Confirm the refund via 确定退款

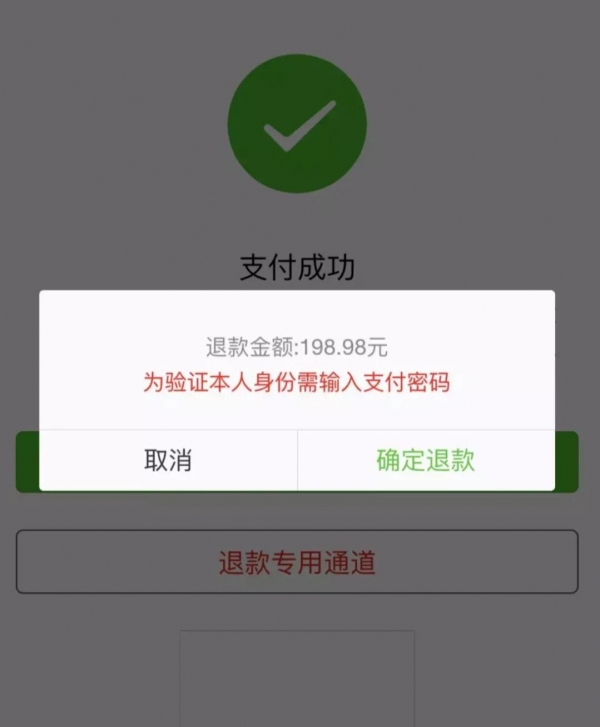click(426, 460)
